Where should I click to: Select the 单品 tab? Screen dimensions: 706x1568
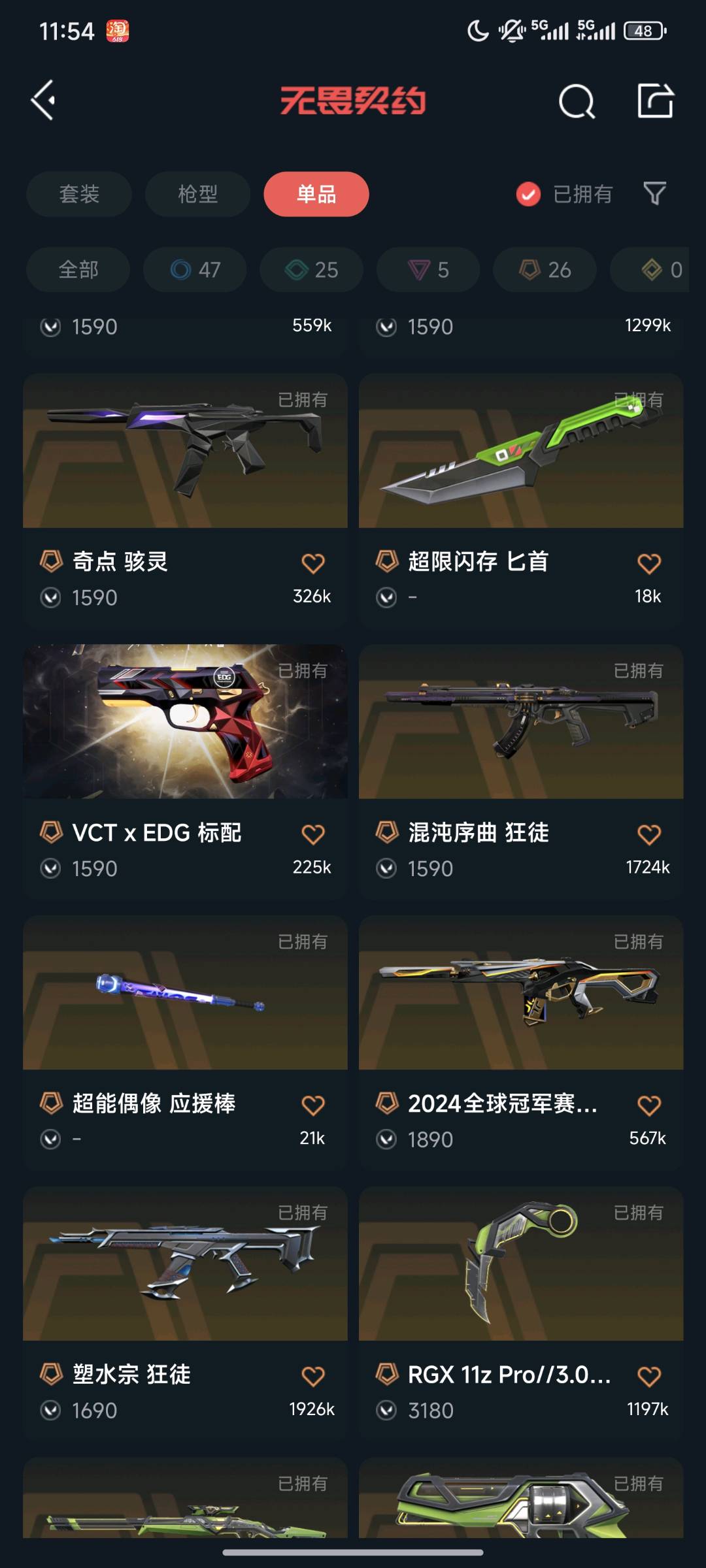click(x=316, y=194)
